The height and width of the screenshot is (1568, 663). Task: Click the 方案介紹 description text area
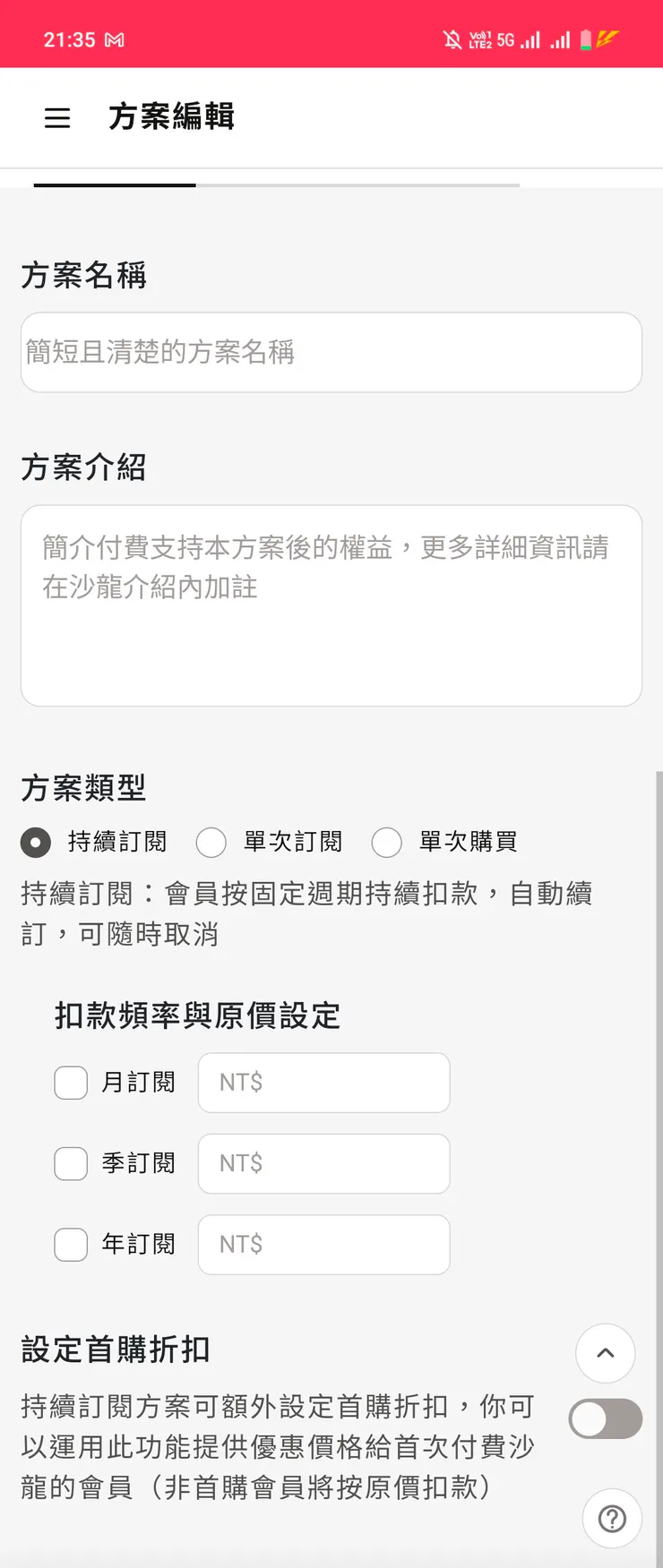[x=331, y=604]
